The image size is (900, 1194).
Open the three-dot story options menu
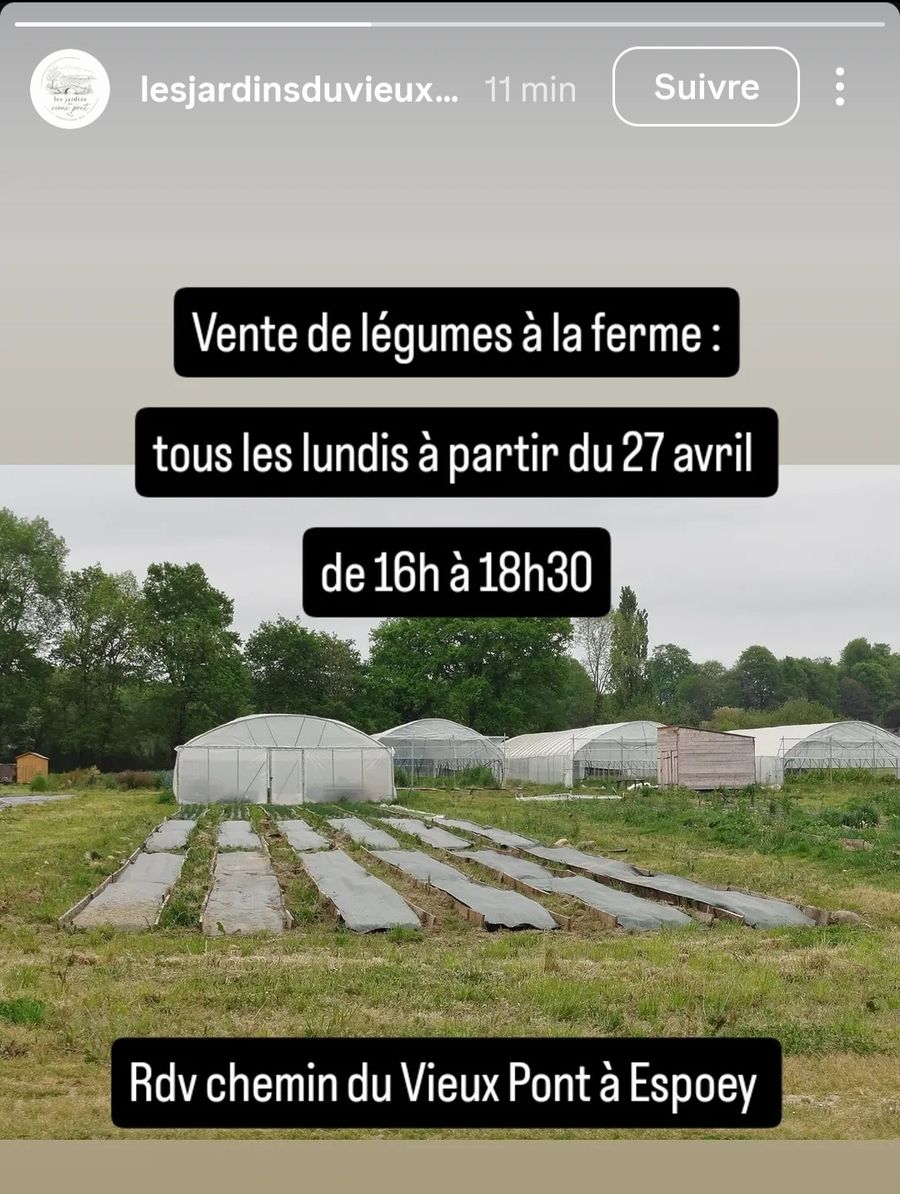[840, 87]
